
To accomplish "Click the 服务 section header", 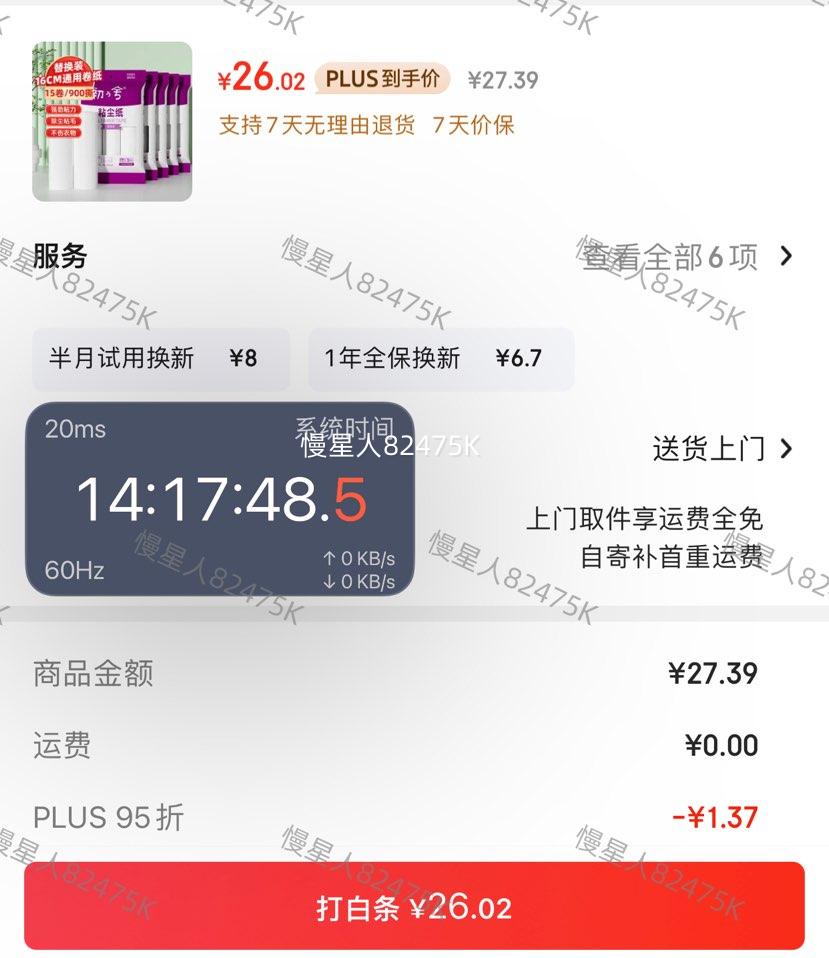I will (x=61, y=257).
